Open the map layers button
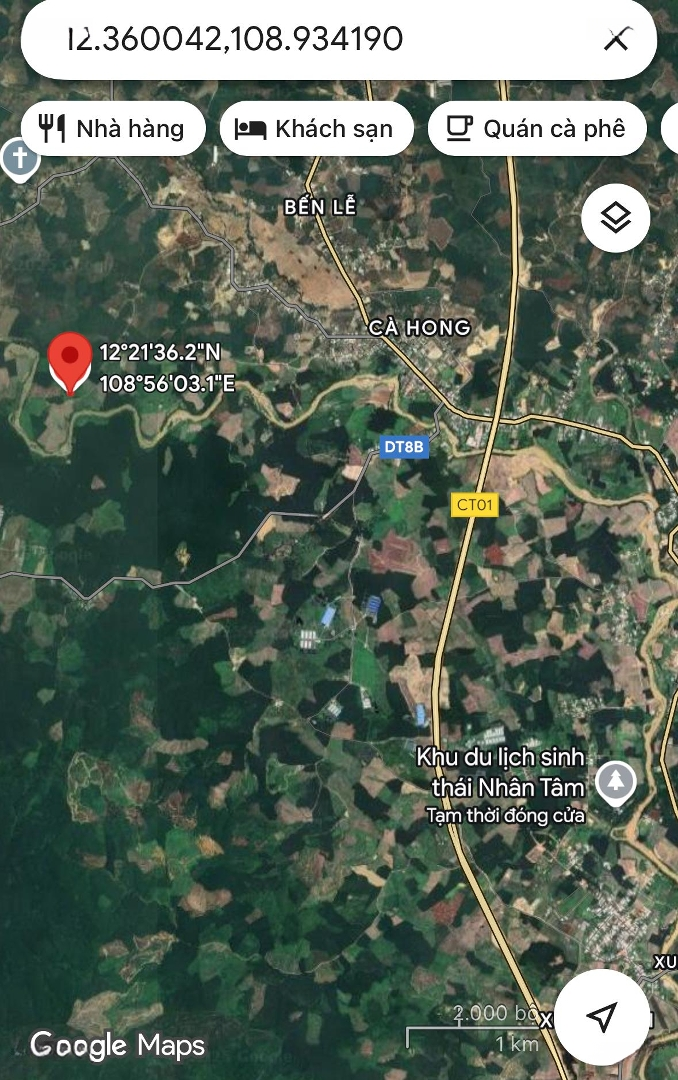 pos(615,217)
